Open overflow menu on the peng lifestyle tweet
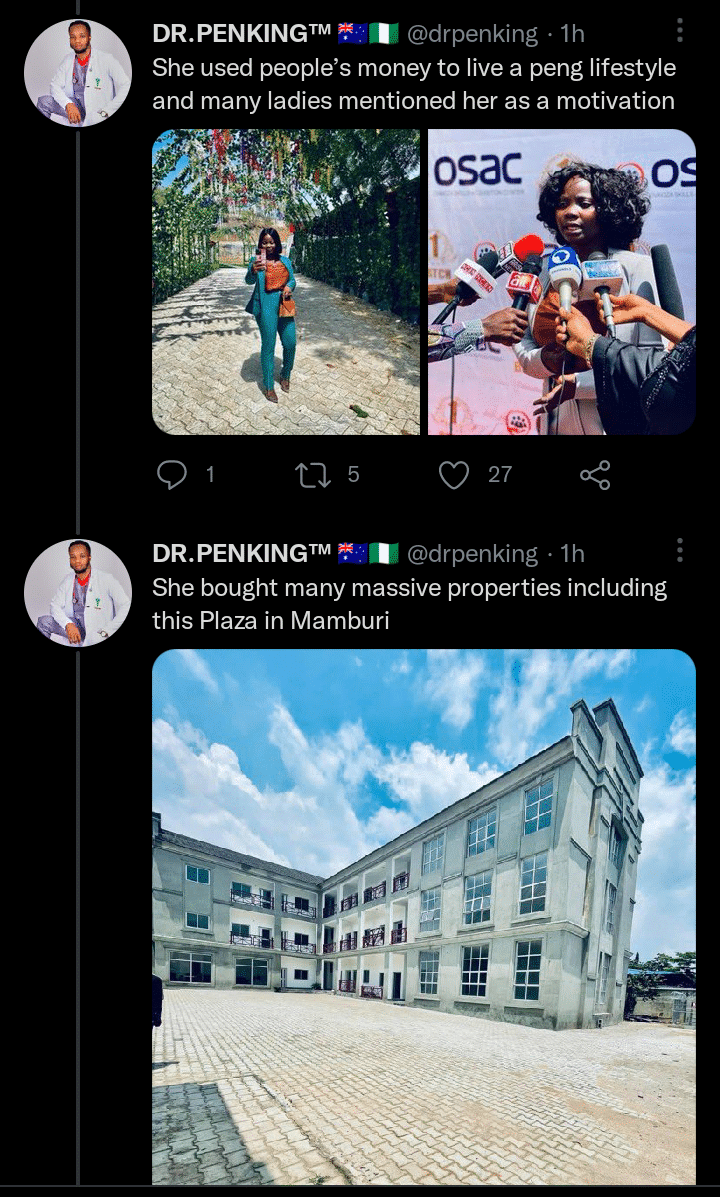720x1197 pixels. click(680, 31)
